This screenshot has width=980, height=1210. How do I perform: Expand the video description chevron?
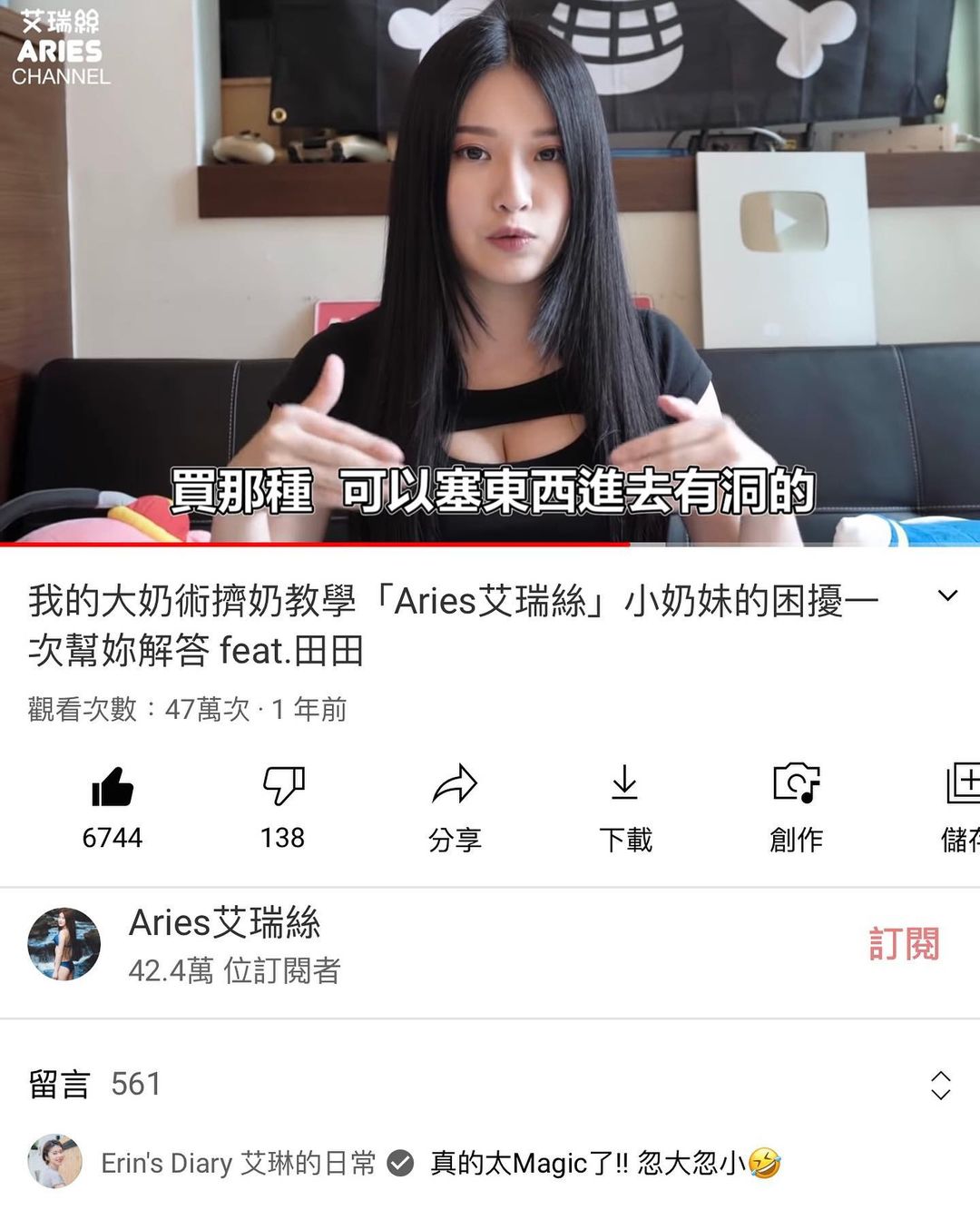click(x=947, y=596)
